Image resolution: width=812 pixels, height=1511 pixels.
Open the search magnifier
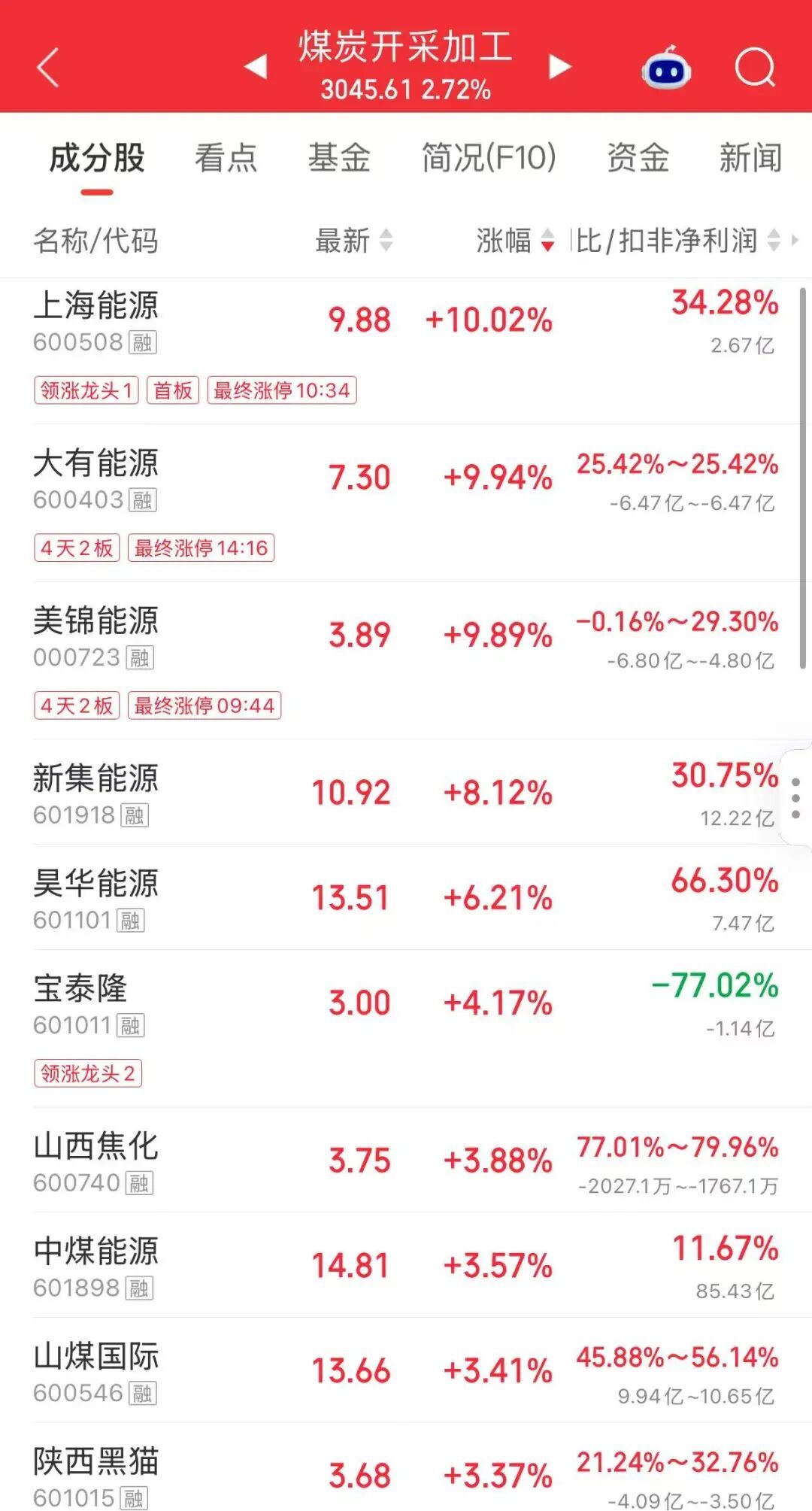point(755,68)
